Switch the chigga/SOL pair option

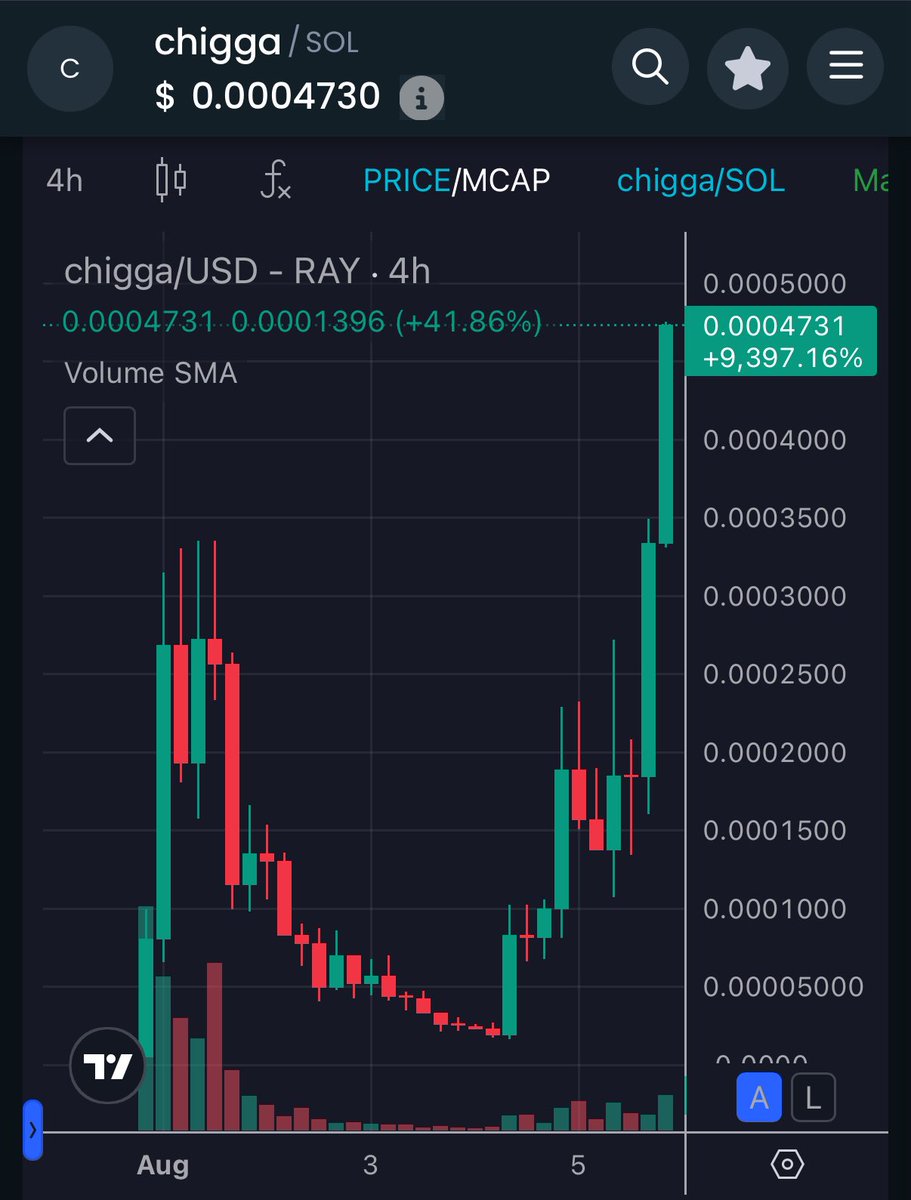[700, 181]
